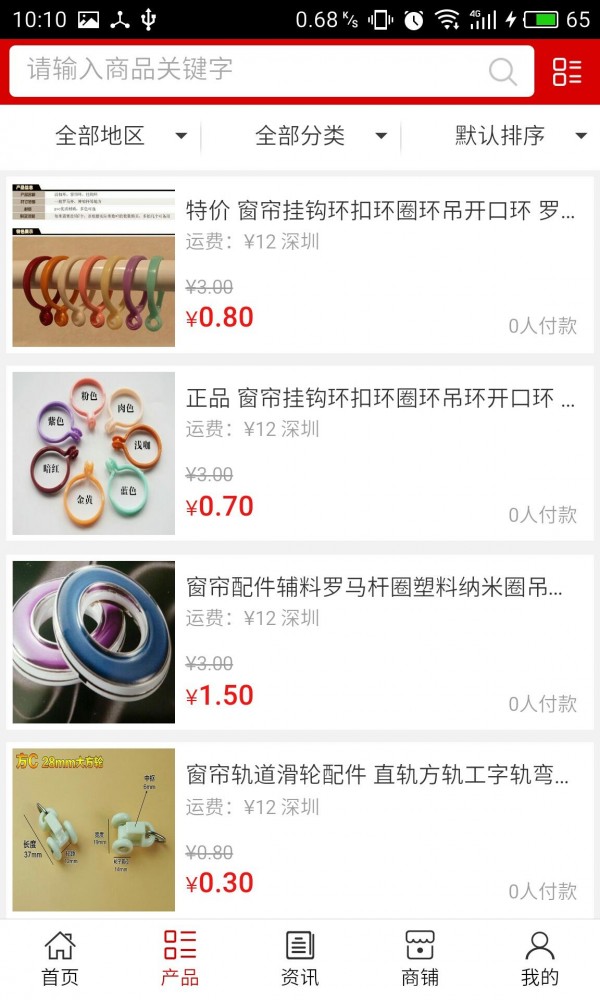Switch to the 商铺 shops tab
Viewport: 600px width, 1000px height.
click(x=420, y=958)
